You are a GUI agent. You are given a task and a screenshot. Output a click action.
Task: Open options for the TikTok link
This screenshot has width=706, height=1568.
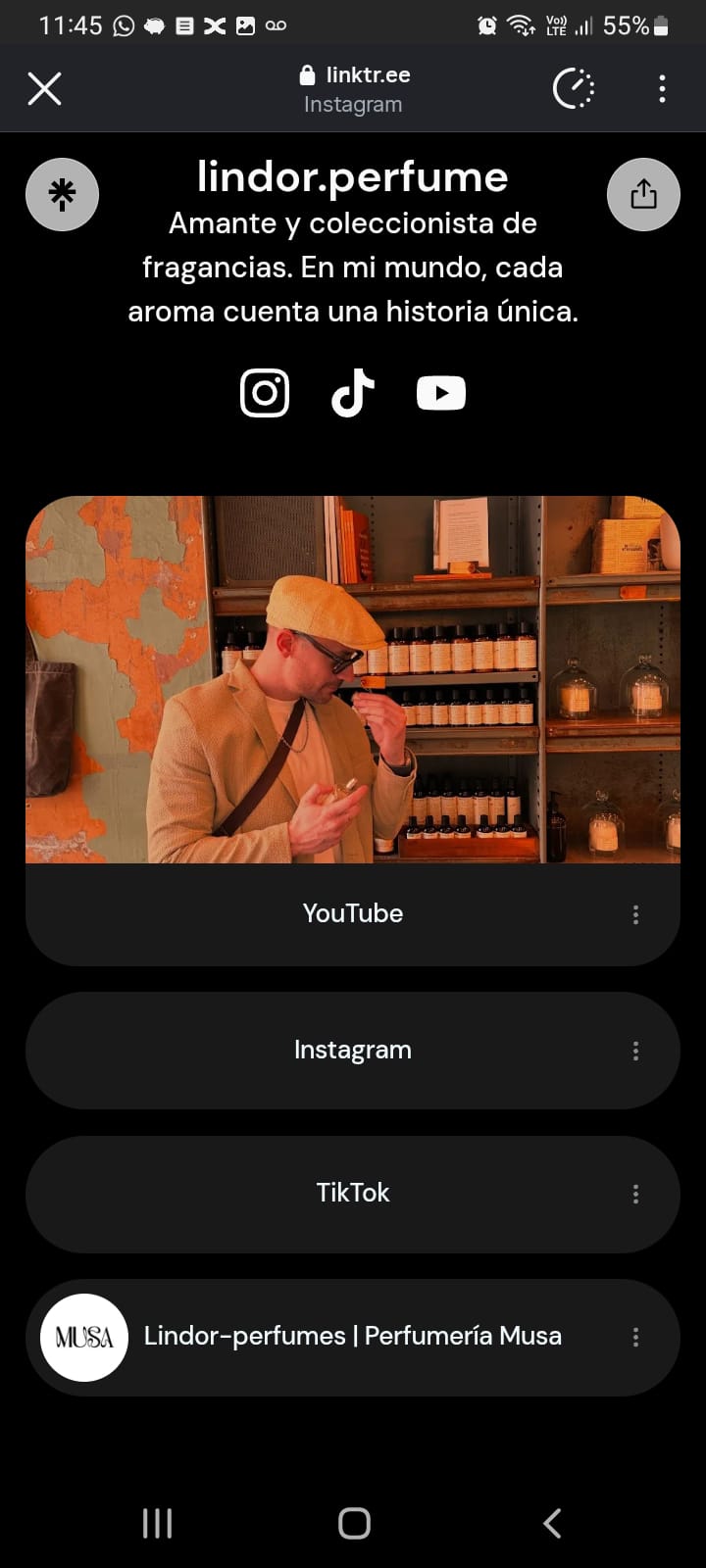635,1194
